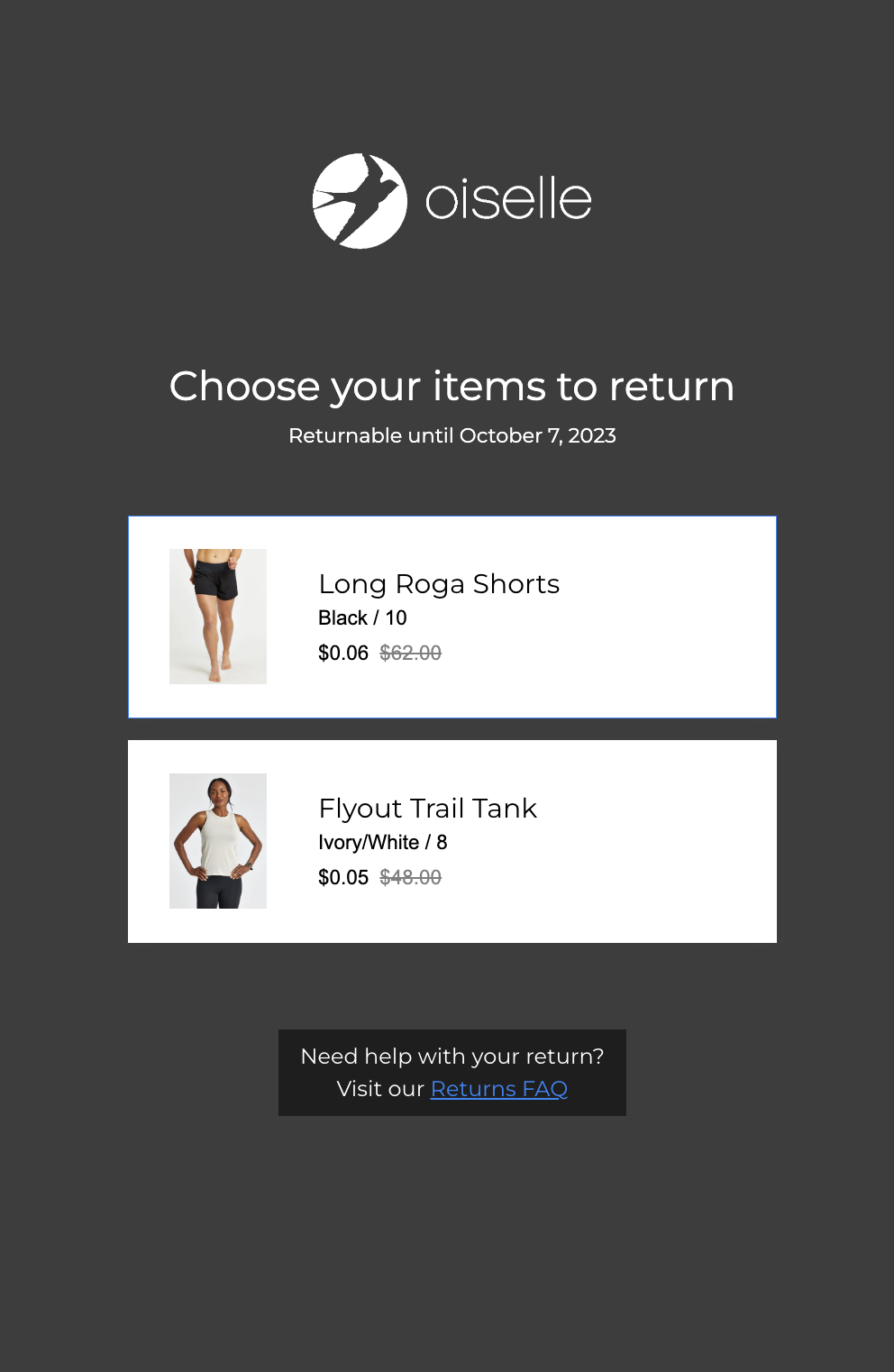This screenshot has height=1372, width=894.
Task: Click the oiselle wordmark text
Action: pyautogui.click(x=507, y=200)
